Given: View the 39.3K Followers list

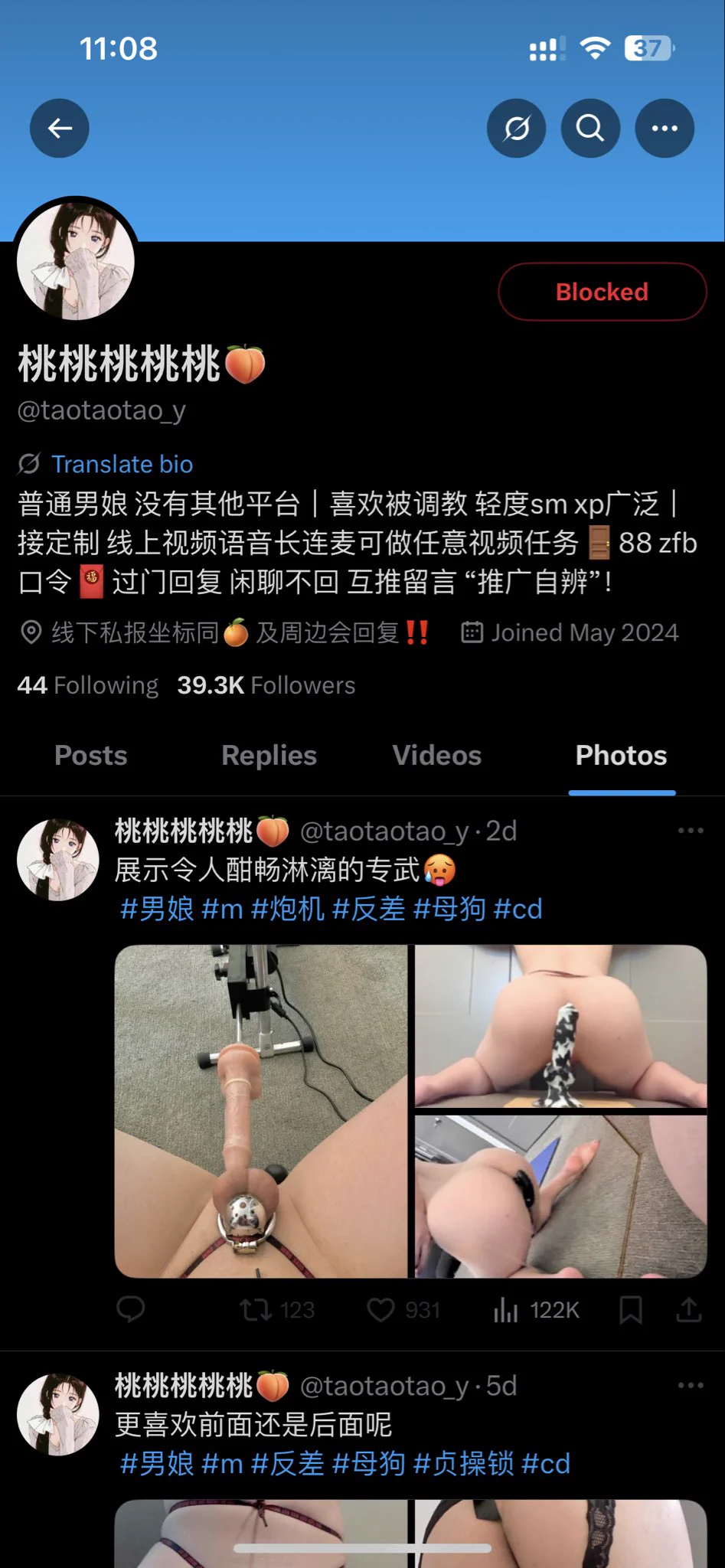Looking at the screenshot, I should (x=266, y=684).
